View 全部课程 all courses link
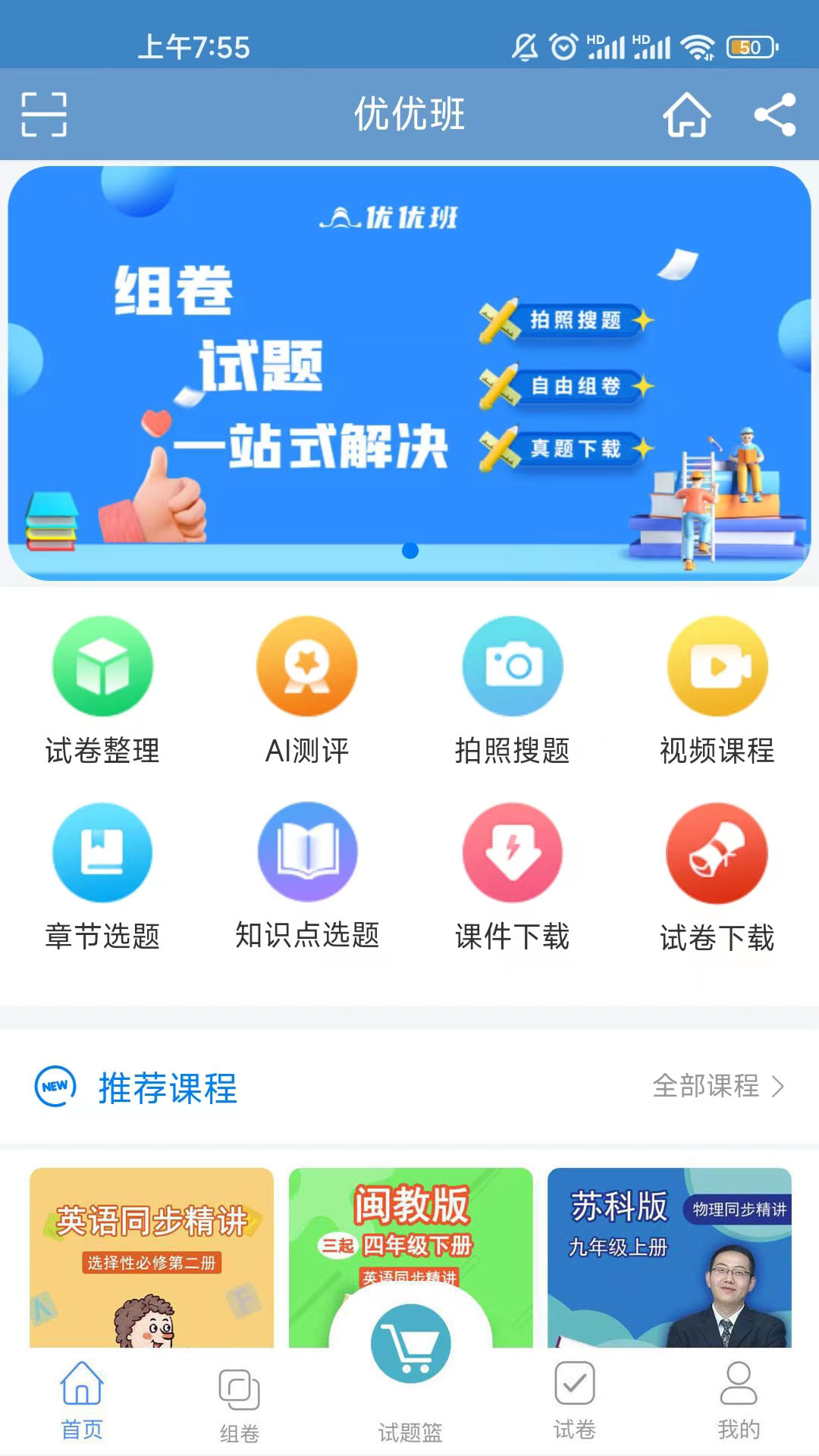The image size is (819, 1456). pyautogui.click(x=717, y=1088)
